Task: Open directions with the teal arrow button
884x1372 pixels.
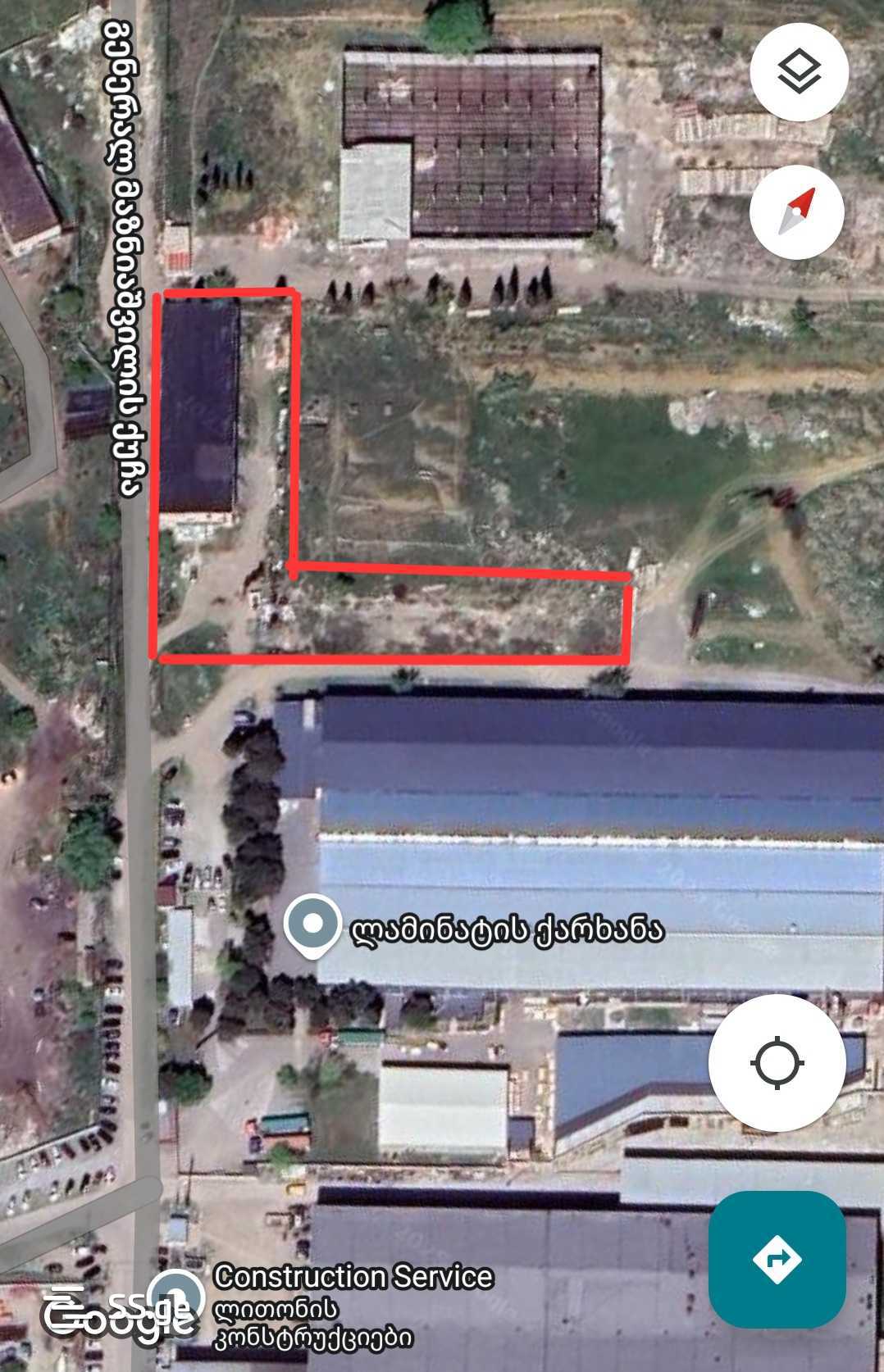Action: click(777, 1259)
